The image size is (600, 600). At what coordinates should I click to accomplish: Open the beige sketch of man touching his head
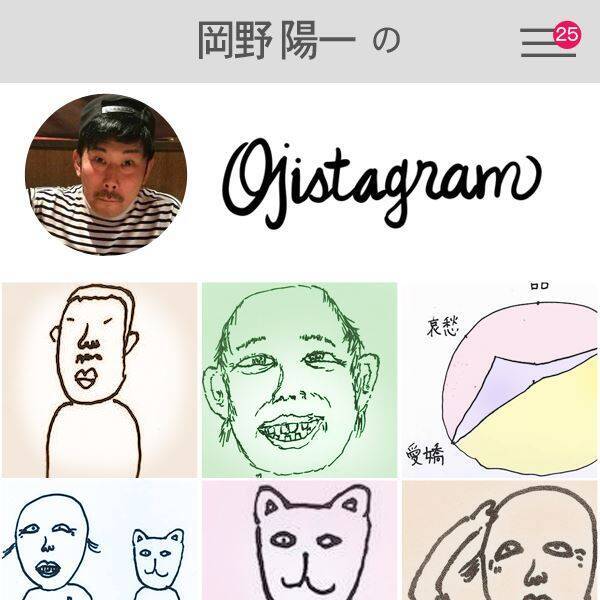coord(501,542)
